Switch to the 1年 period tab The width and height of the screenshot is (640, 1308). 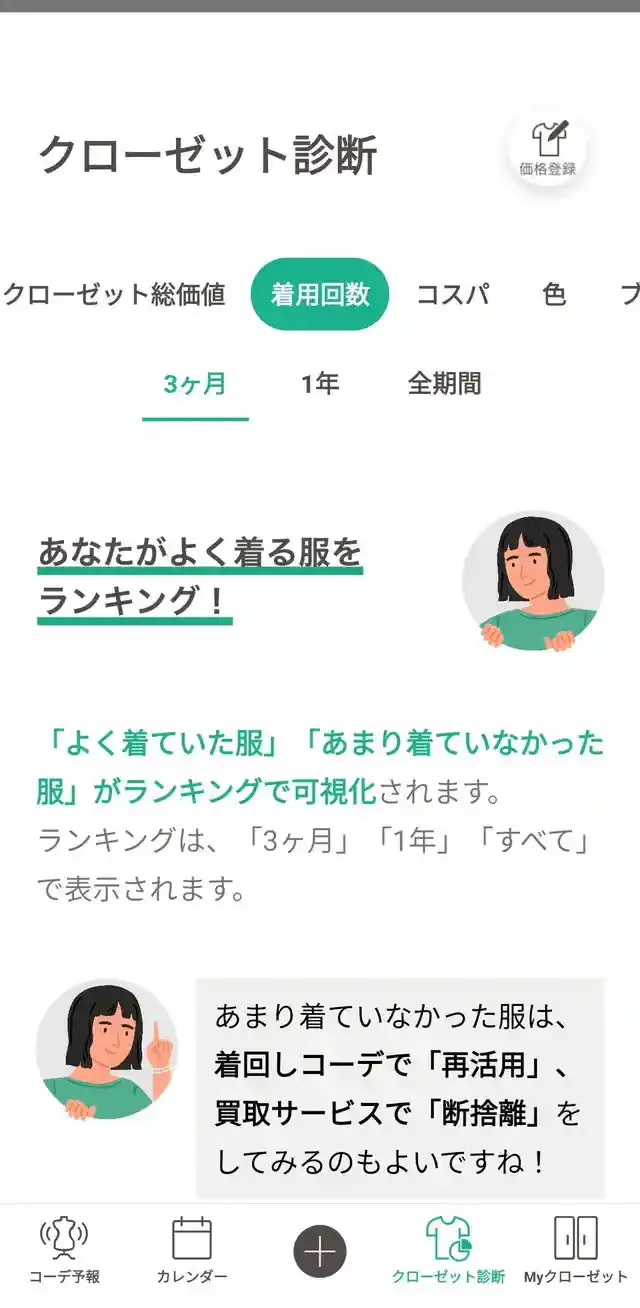(x=320, y=384)
